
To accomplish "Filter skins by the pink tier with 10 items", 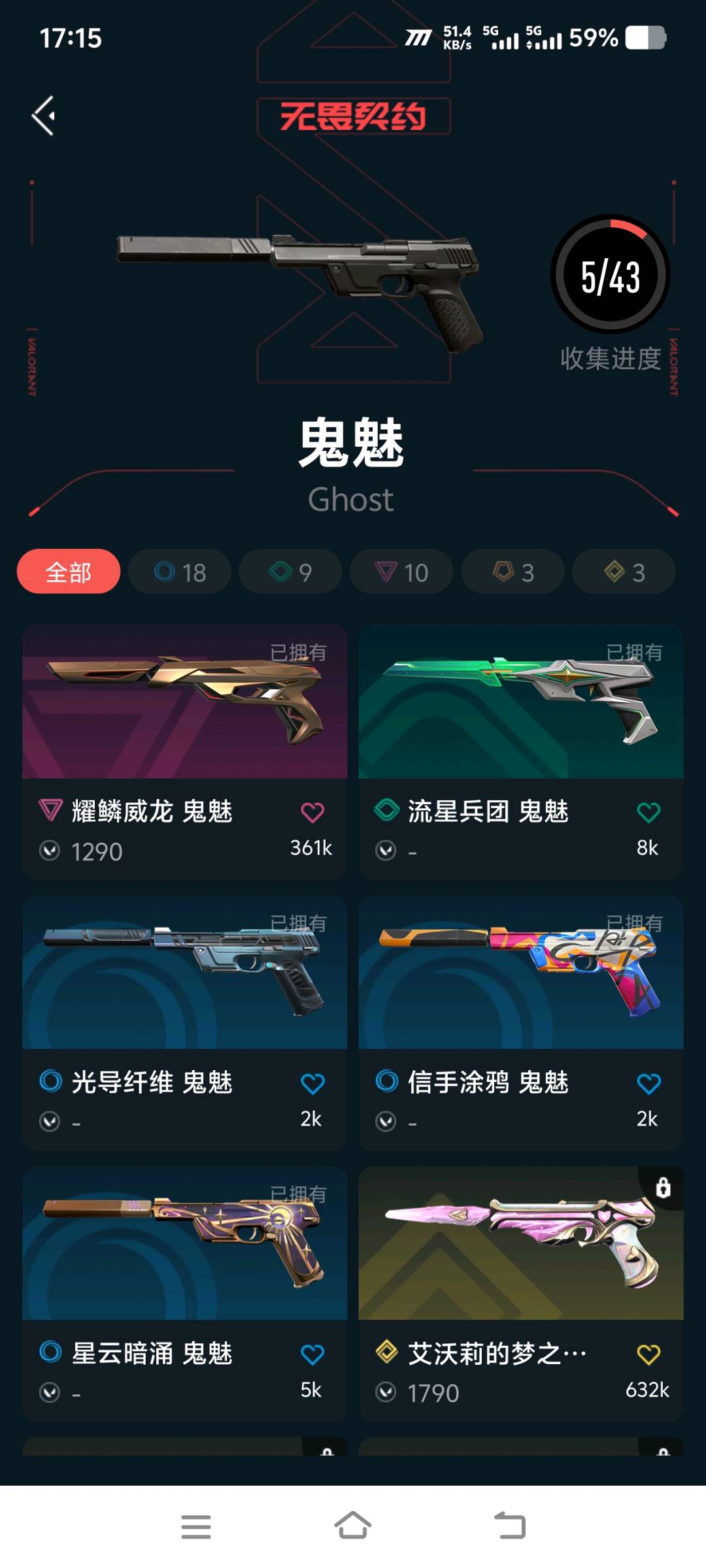I will coord(401,572).
